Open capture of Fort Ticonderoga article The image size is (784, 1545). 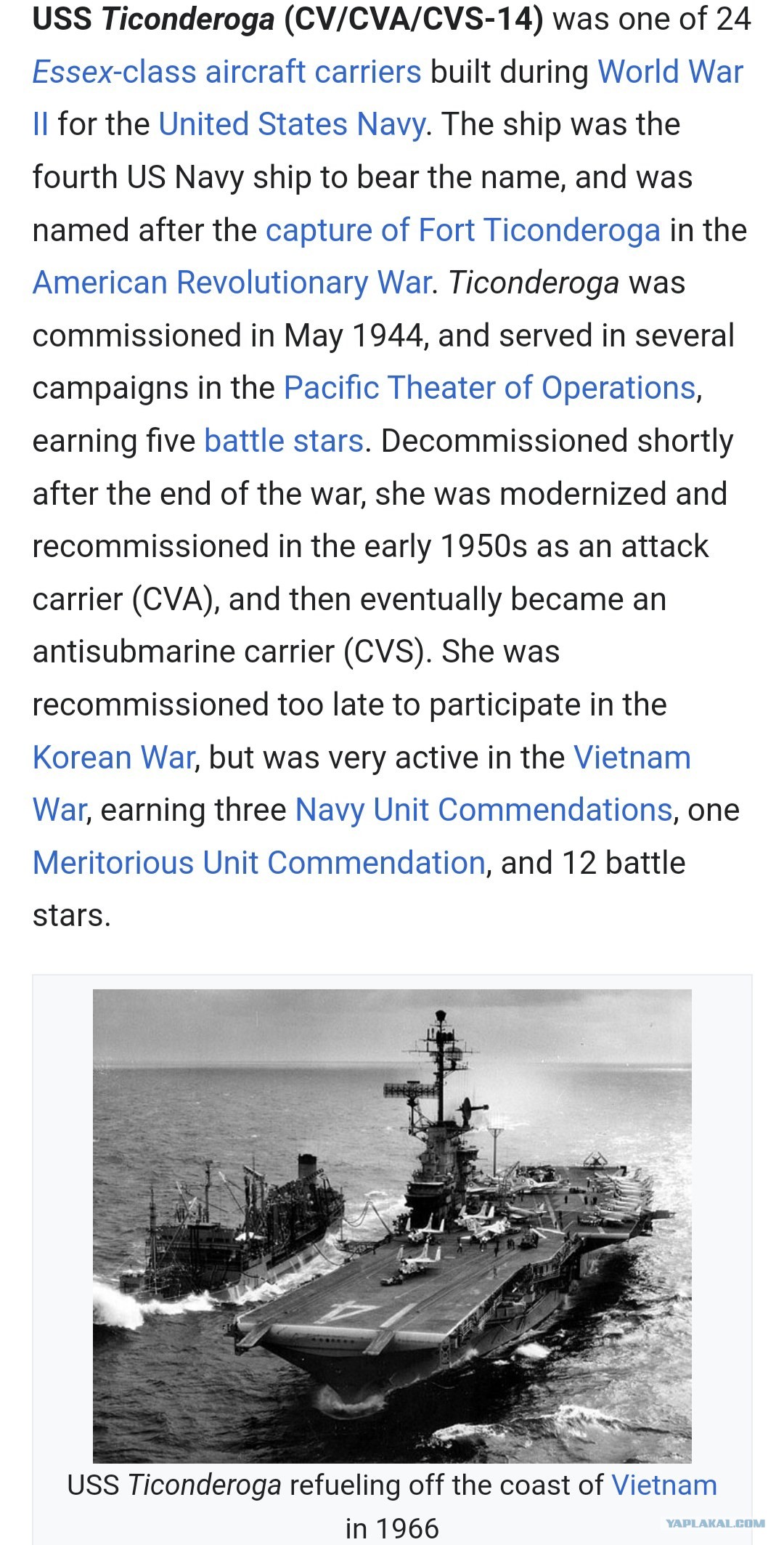pyautogui.click(x=463, y=230)
